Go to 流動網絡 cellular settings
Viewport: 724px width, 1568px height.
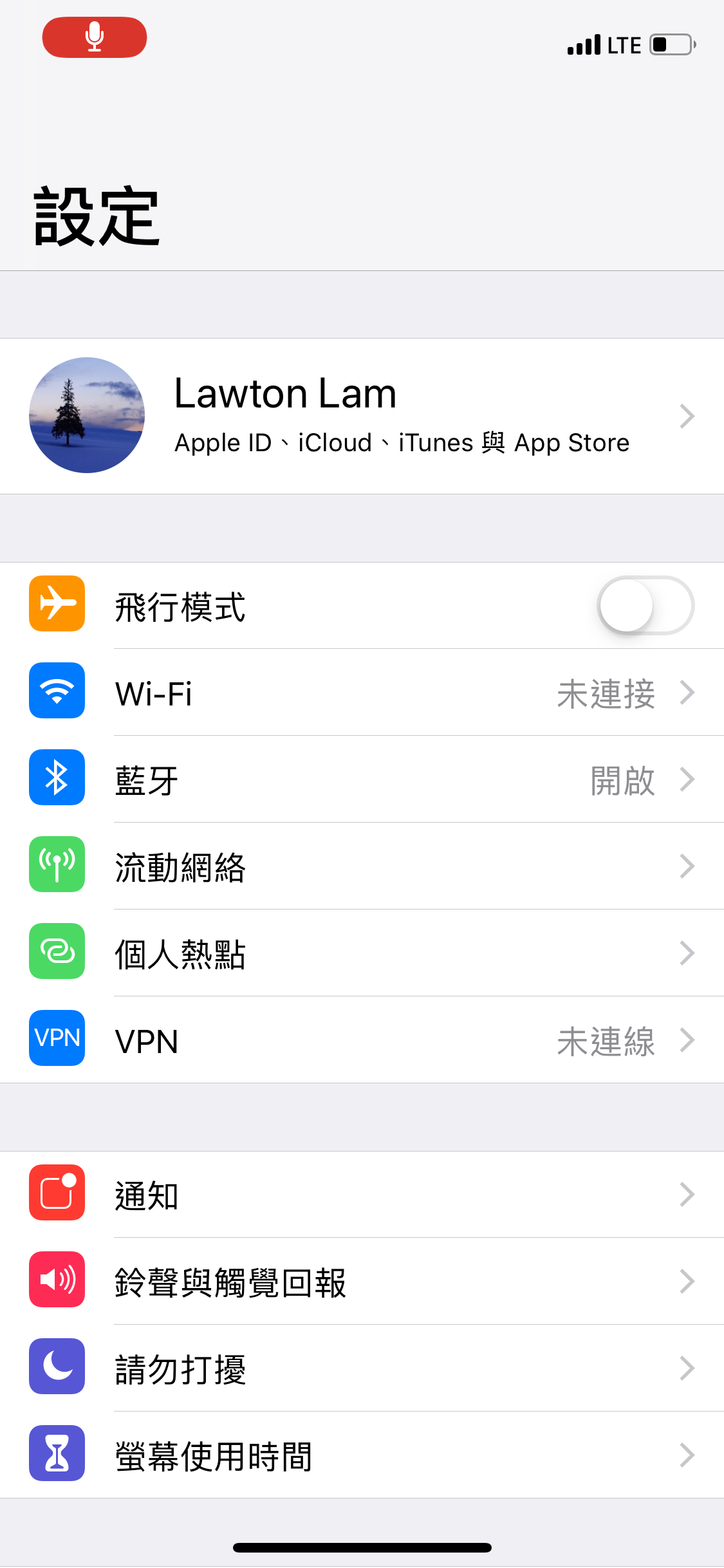(x=362, y=867)
